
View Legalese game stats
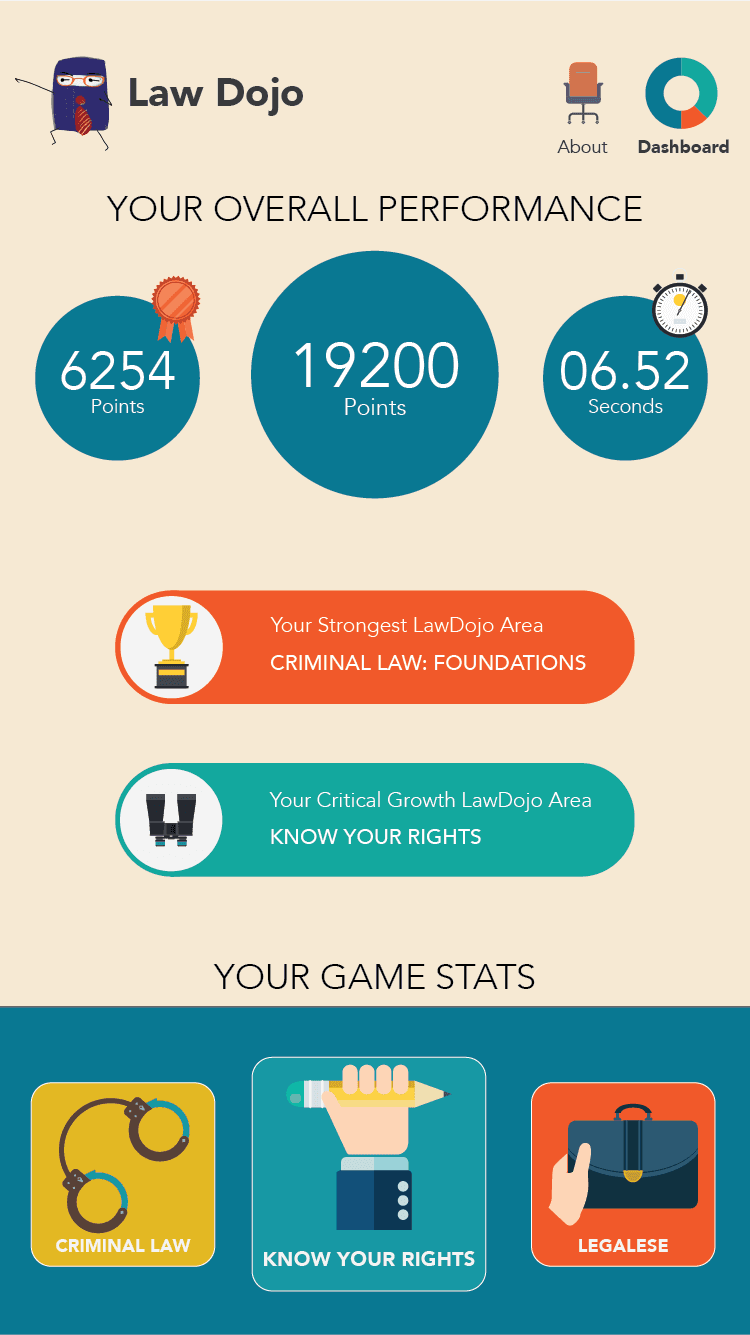[623, 1174]
